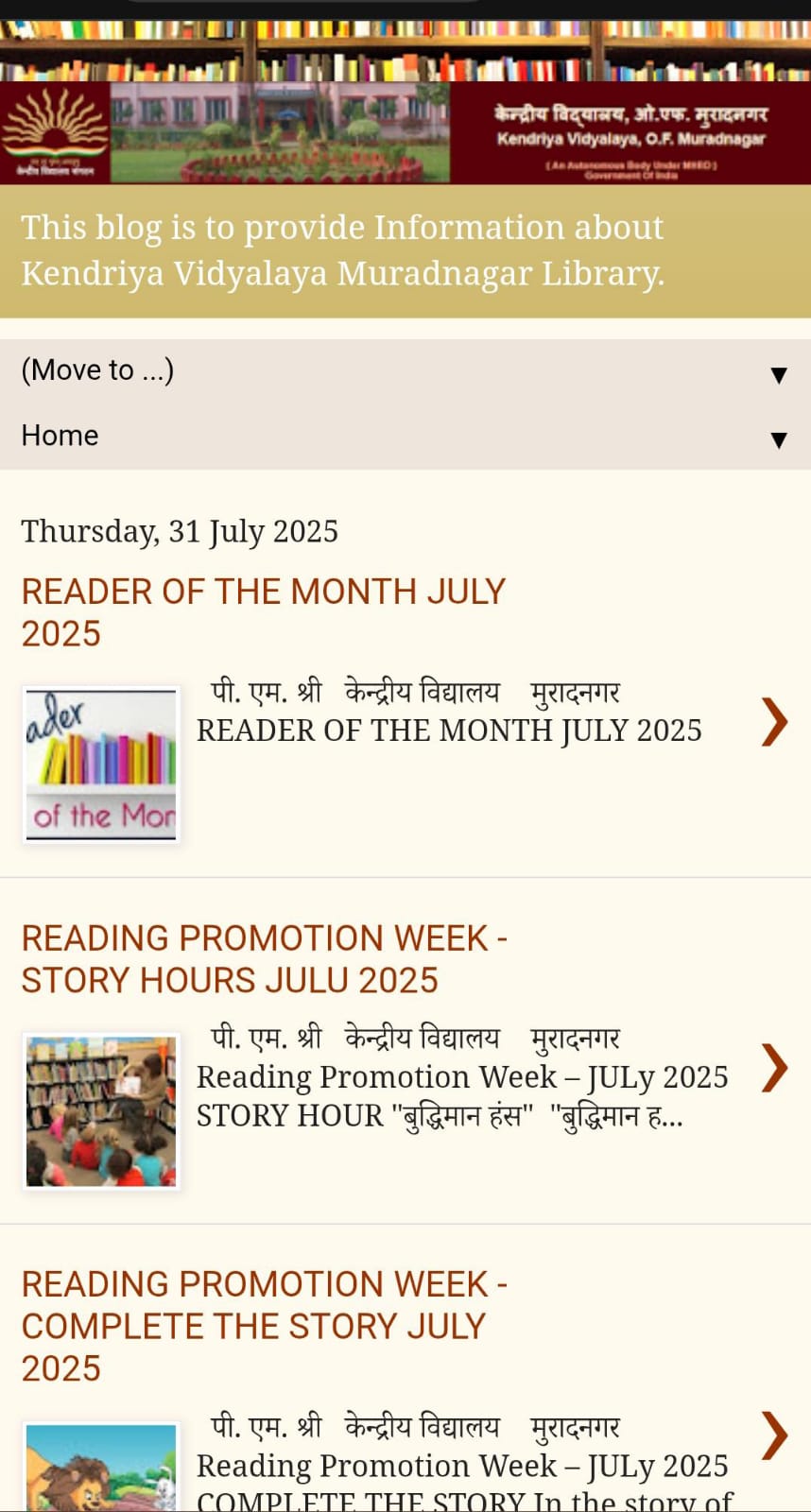Open the "(Move to ...)" page dropdown
Viewport: 811px width, 1512px height.
coord(405,371)
